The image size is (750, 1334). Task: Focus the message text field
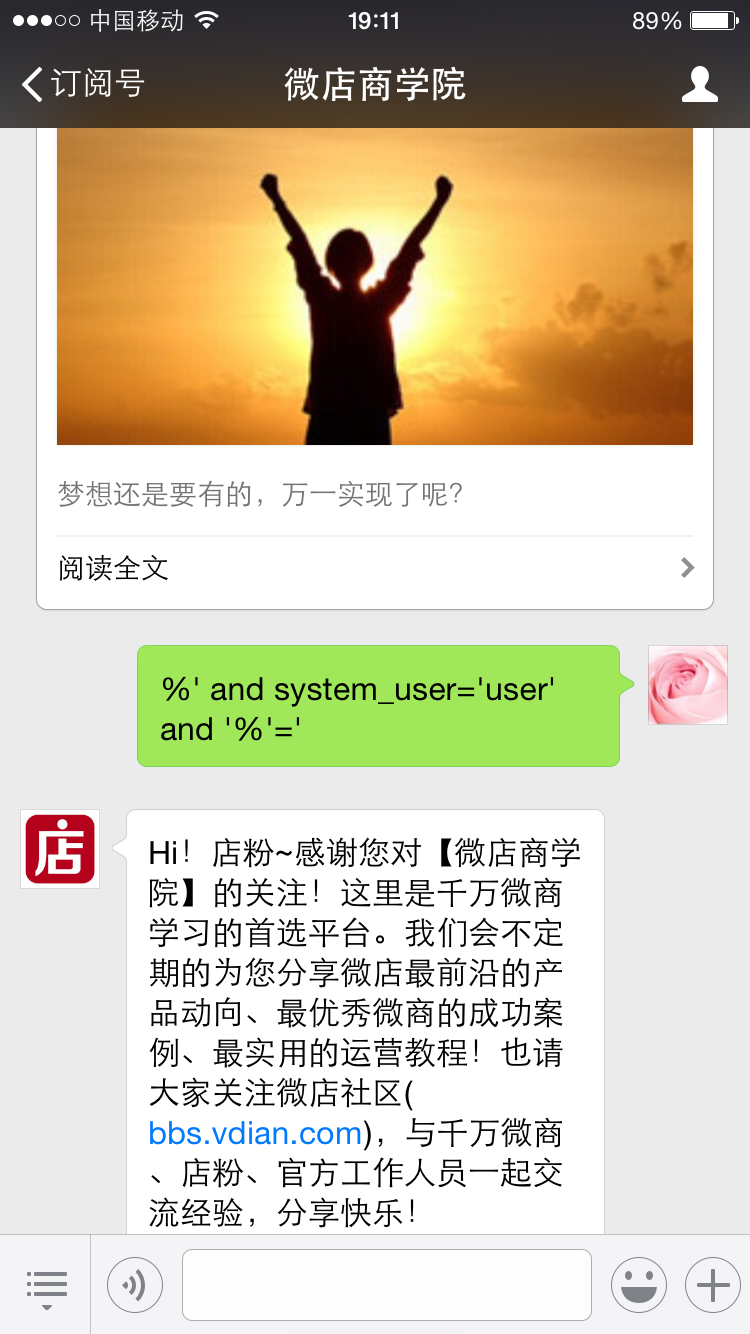pyautogui.click(x=387, y=1285)
